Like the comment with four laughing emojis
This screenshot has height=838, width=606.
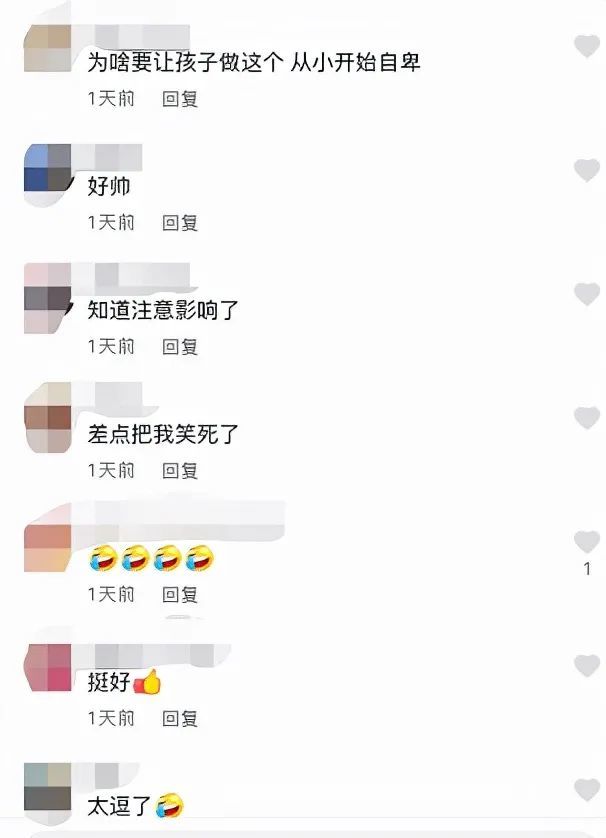(x=587, y=542)
